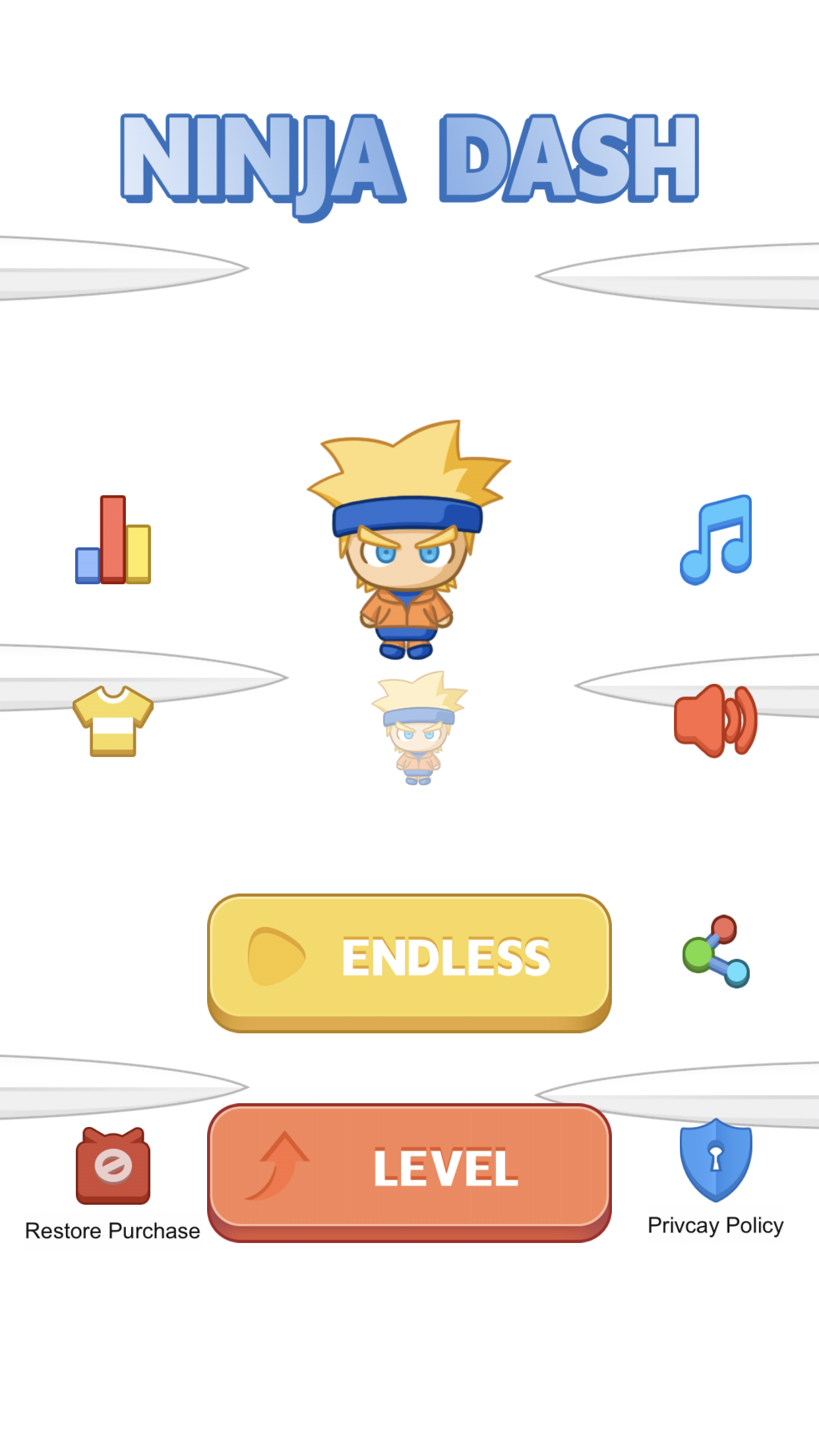This screenshot has width=819, height=1456.
Task: Open the leaderboard bar chart icon
Action: point(113,540)
